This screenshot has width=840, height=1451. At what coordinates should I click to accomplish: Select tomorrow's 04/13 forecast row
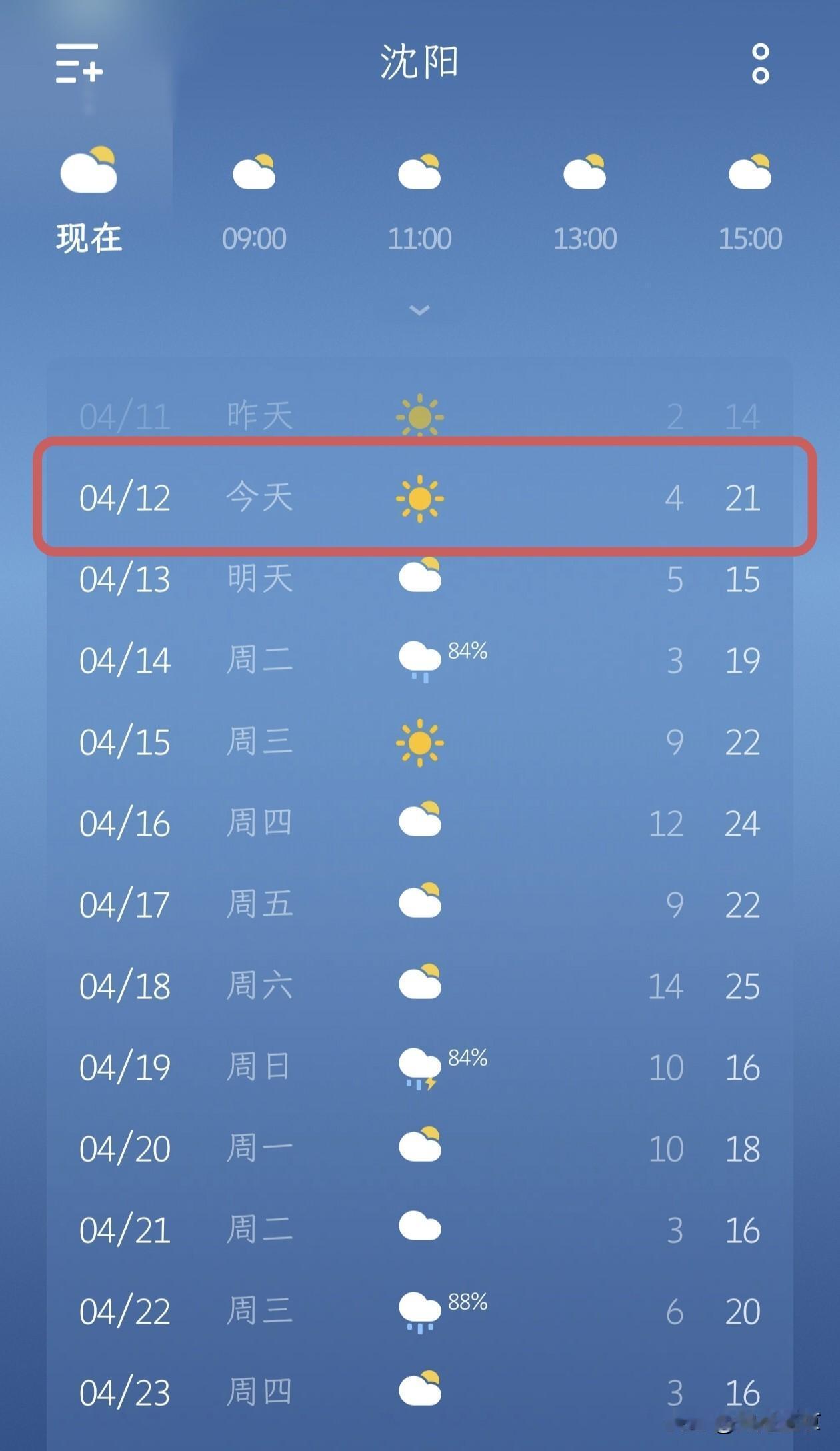[421, 579]
